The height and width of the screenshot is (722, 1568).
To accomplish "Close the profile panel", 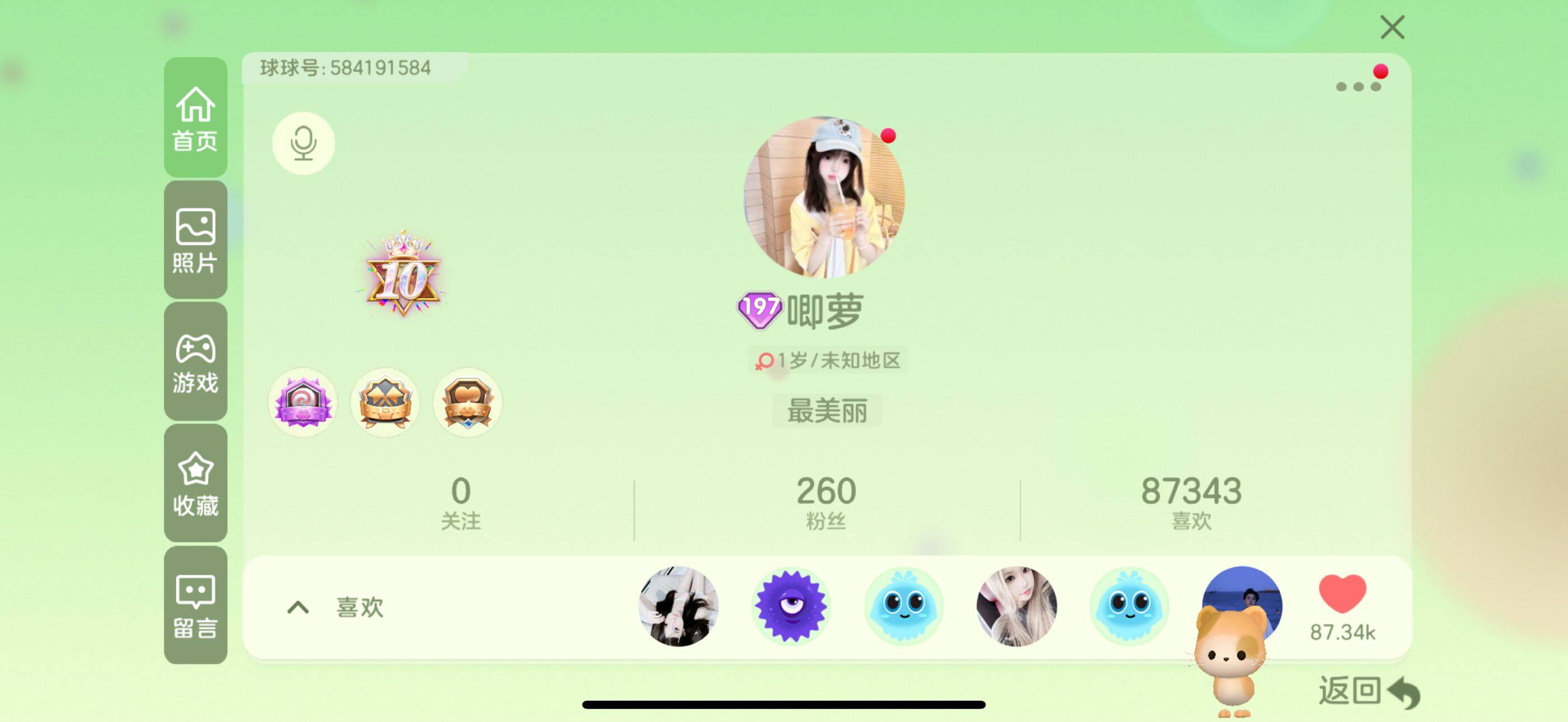I will [x=1392, y=27].
